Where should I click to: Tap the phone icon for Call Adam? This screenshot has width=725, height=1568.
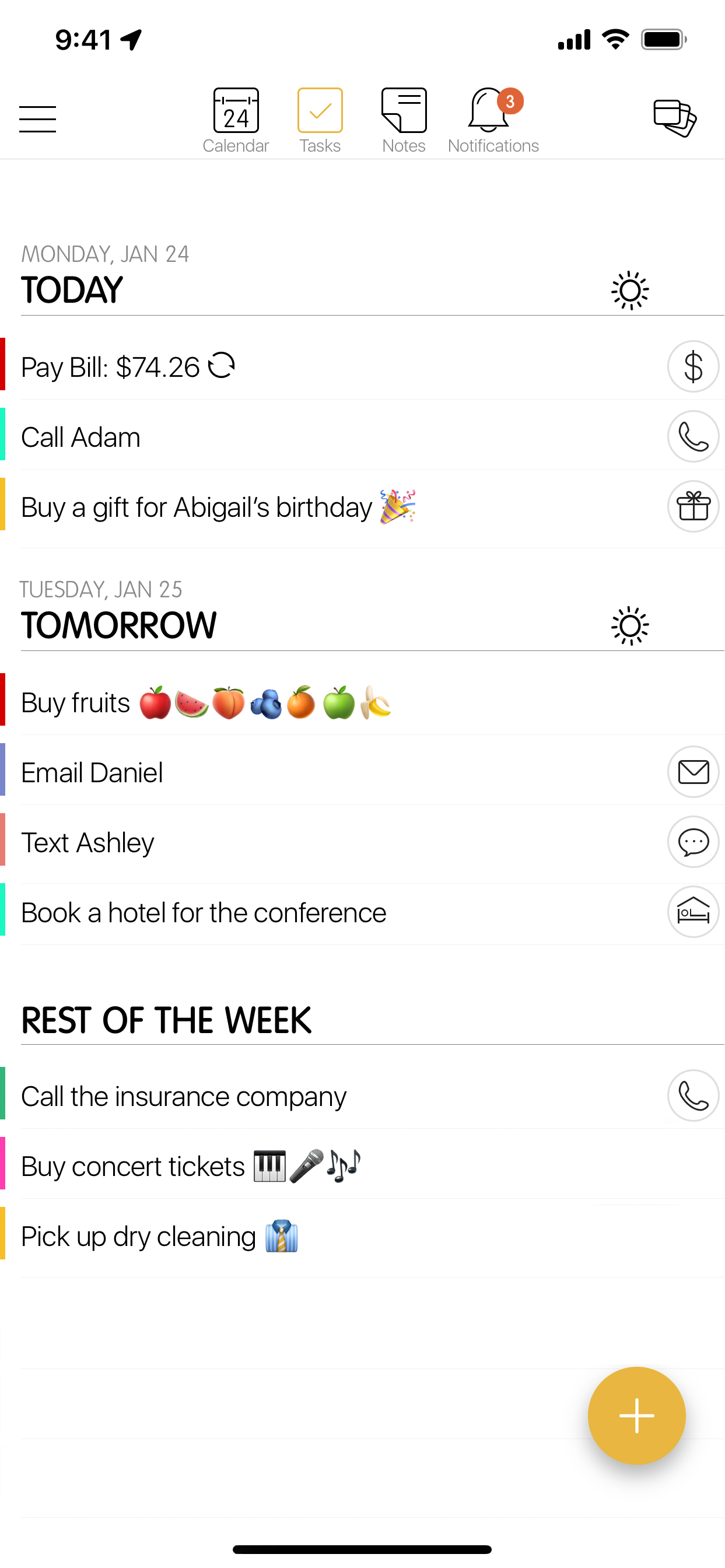point(693,436)
